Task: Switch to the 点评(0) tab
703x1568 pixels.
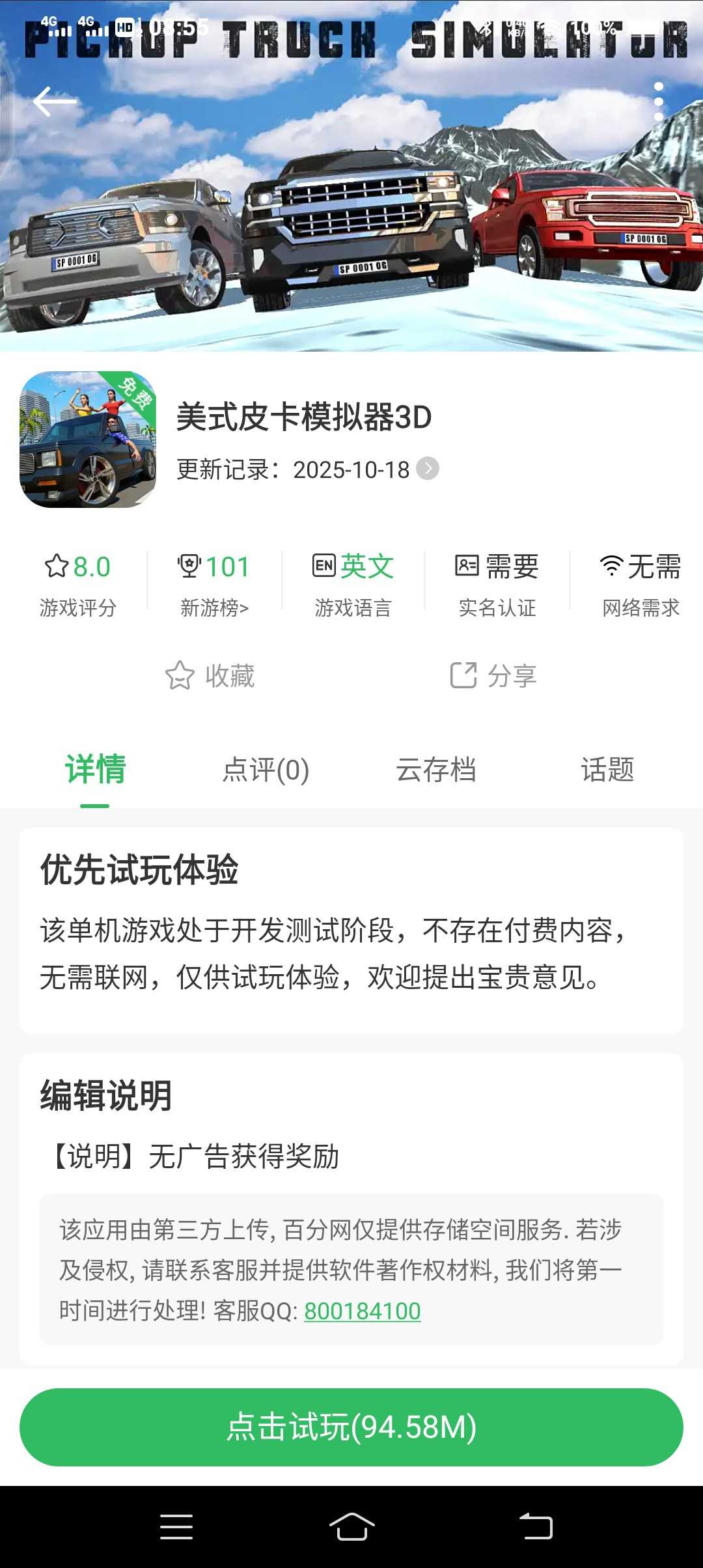Action: tap(266, 770)
